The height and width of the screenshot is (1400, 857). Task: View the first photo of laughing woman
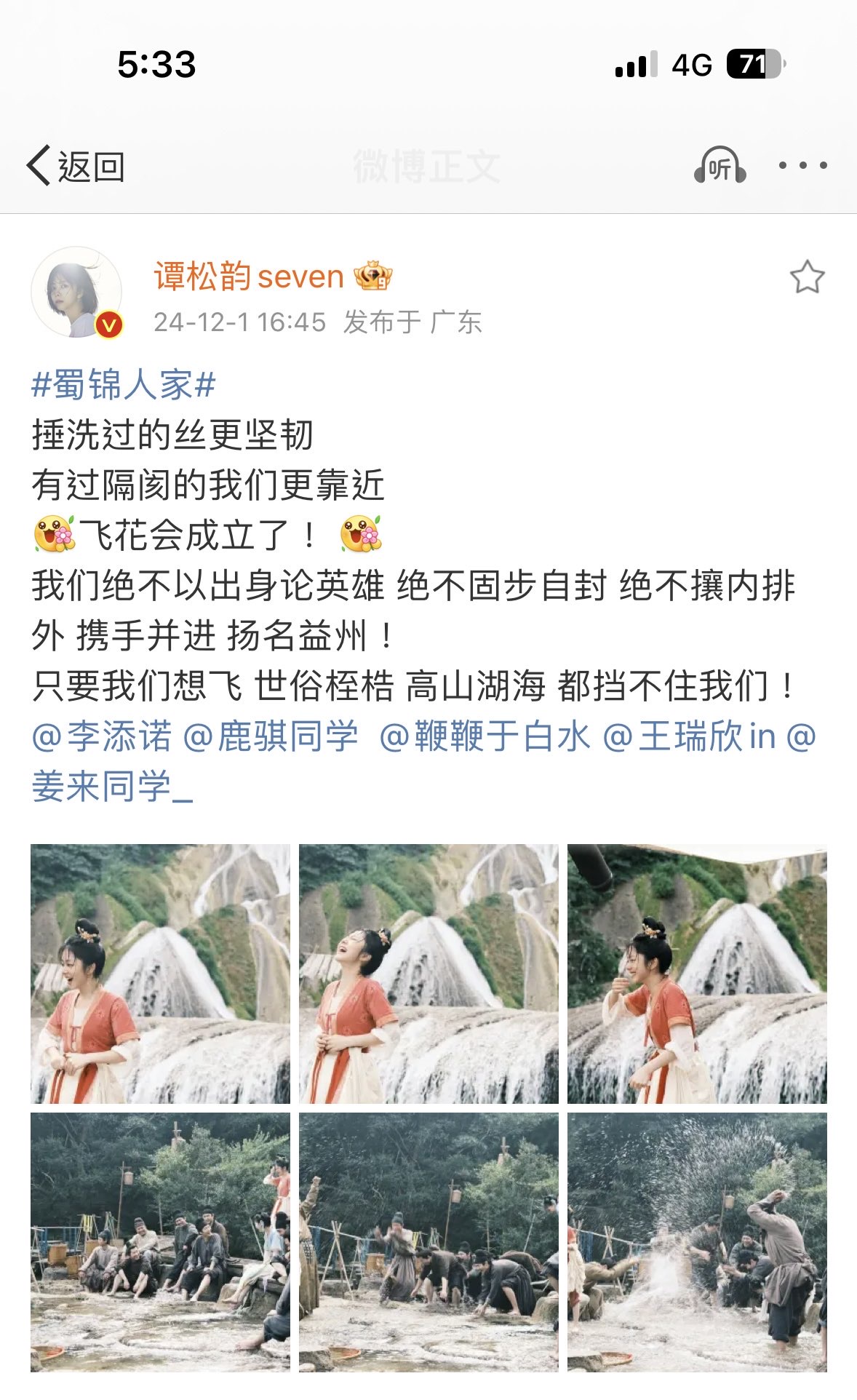(160, 974)
